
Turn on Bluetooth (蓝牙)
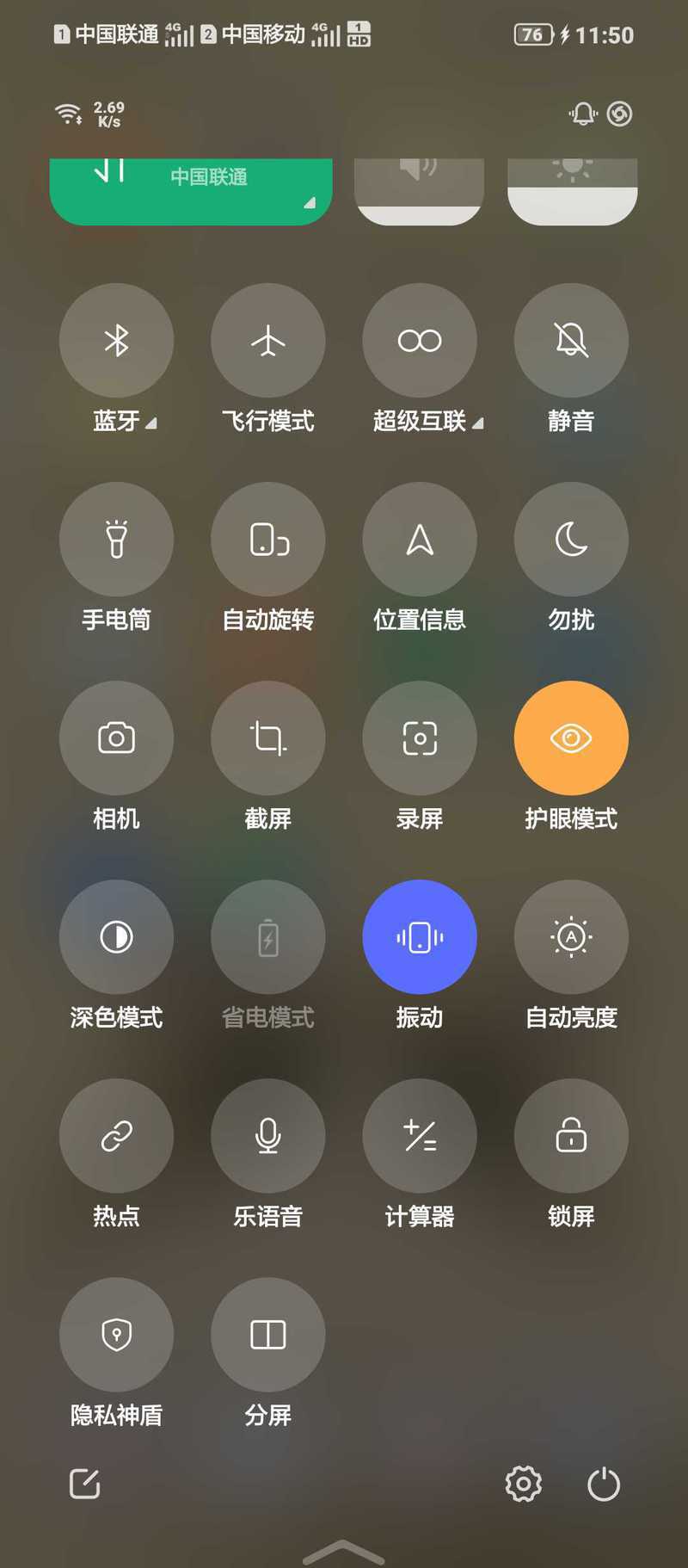click(116, 341)
